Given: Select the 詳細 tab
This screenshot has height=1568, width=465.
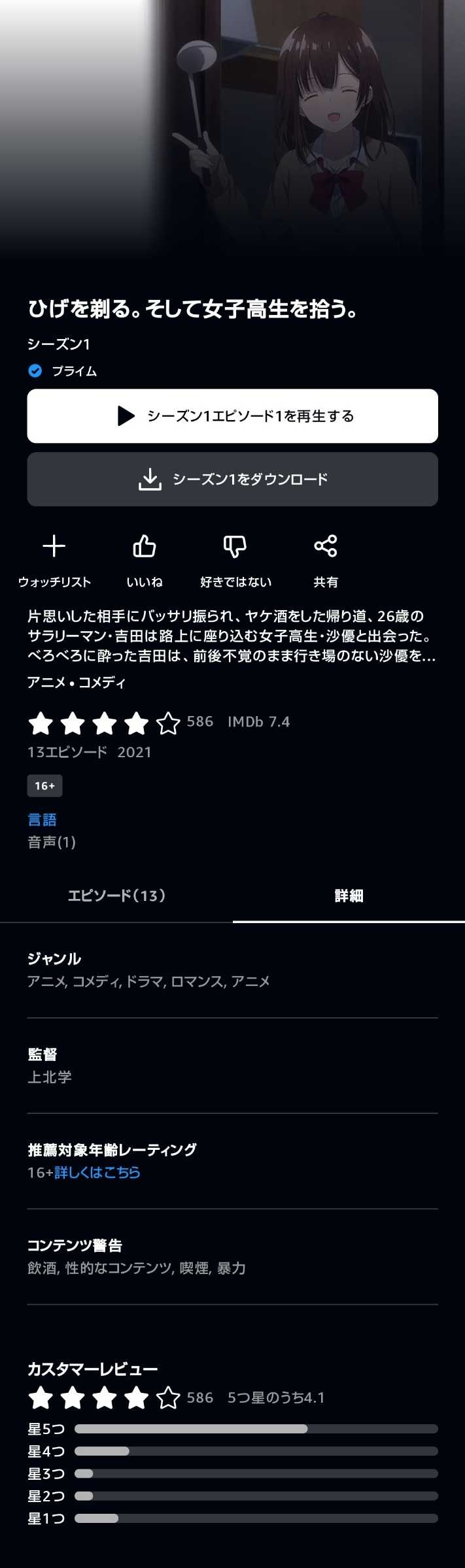Looking at the screenshot, I should pos(349,896).
